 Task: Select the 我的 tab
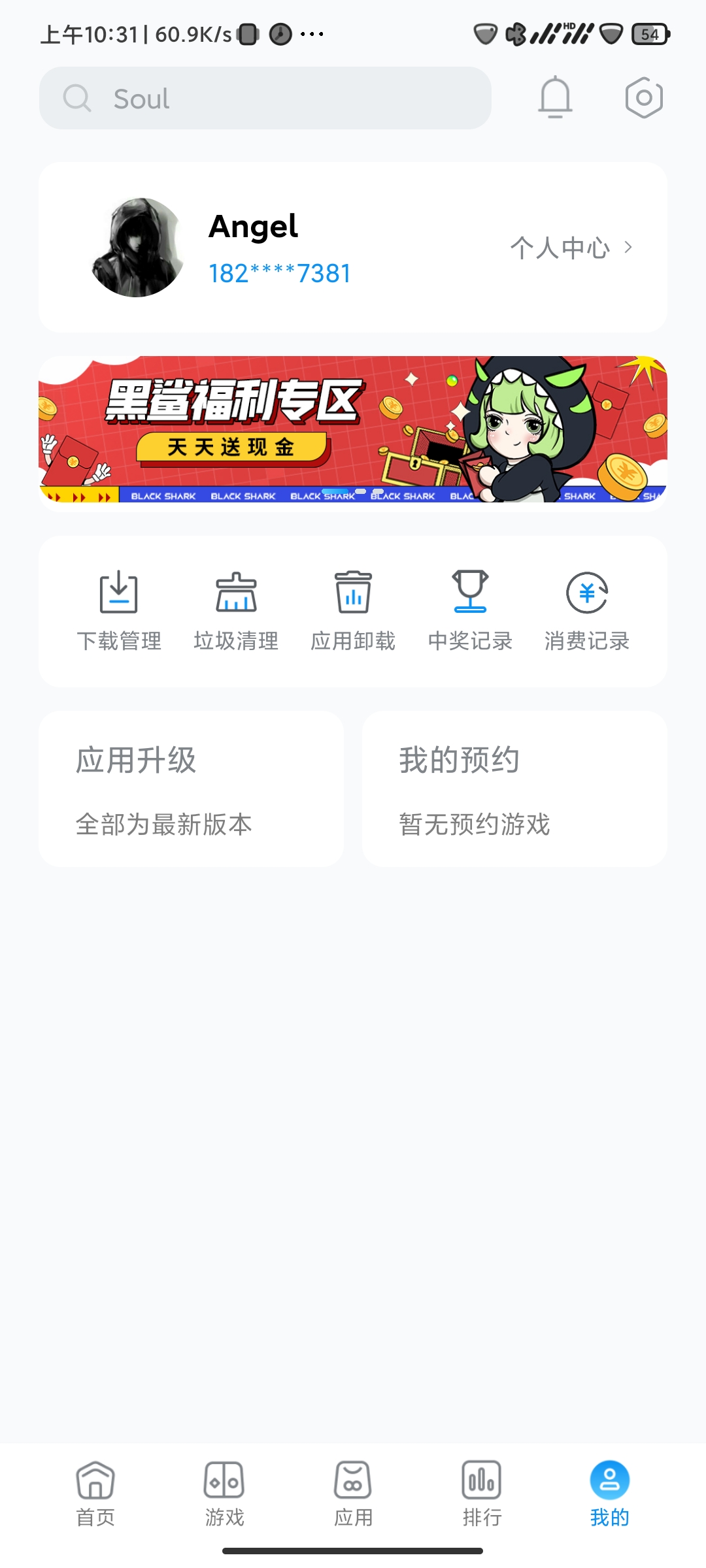point(610,1494)
